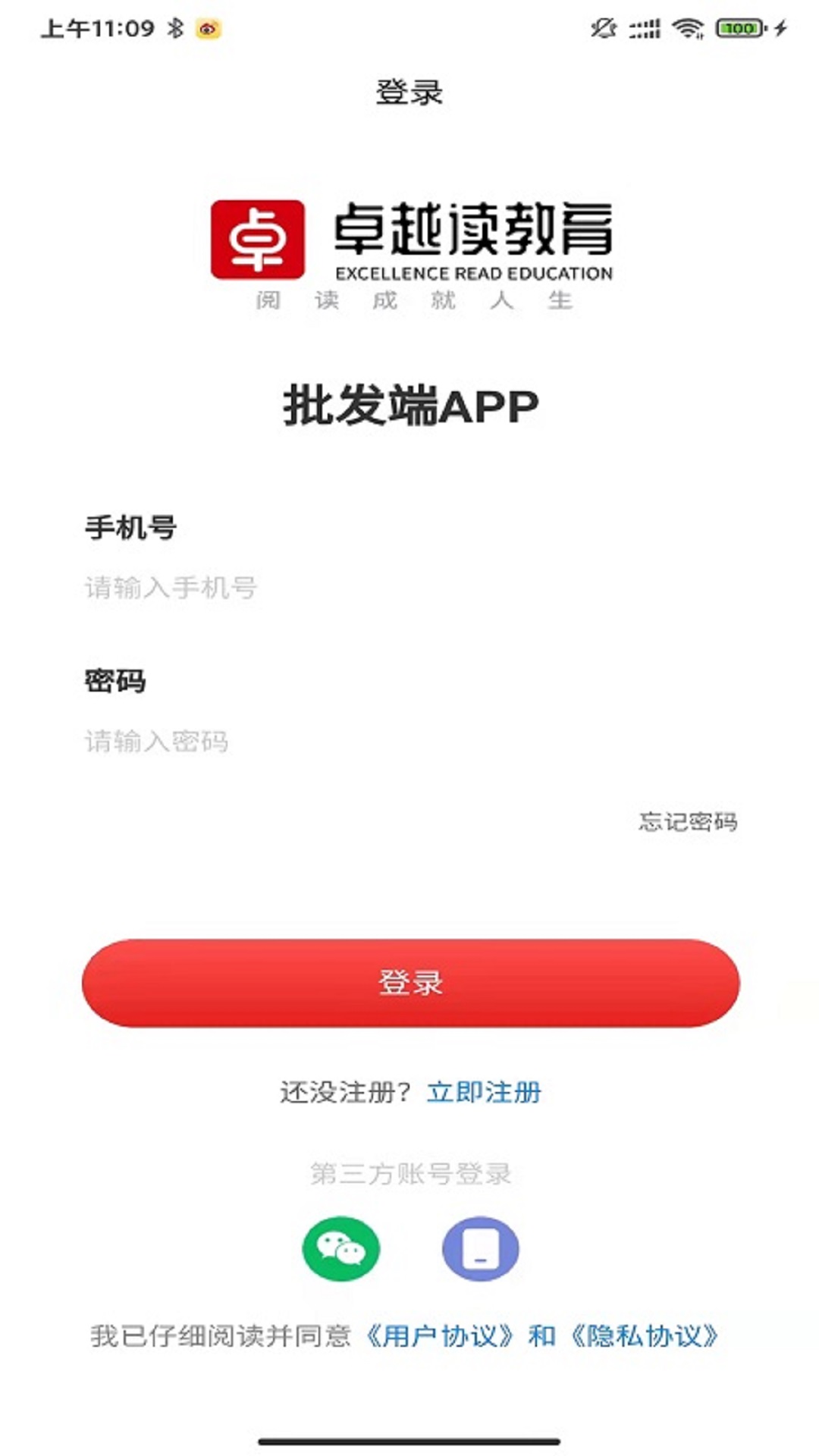Open the 忘记密码 forgot password link
819x1456 pixels.
(687, 821)
